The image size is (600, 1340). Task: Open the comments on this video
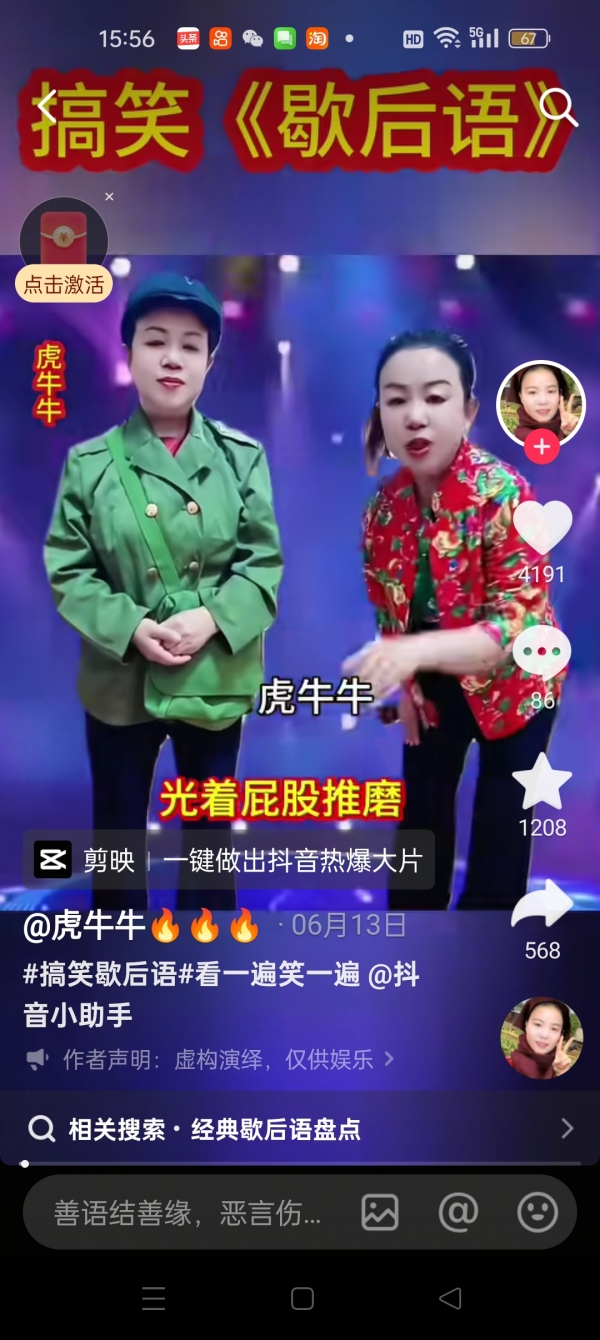click(x=542, y=652)
